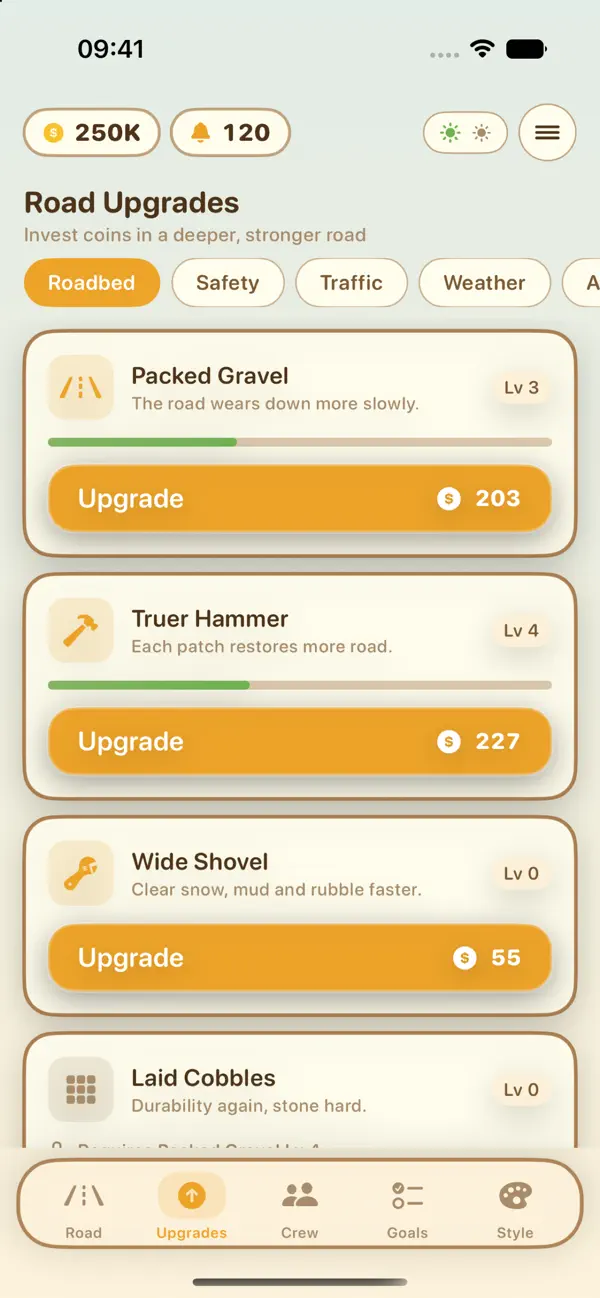
Task: Buy the Wide Shovel upgrade for 55
Action: click(300, 957)
